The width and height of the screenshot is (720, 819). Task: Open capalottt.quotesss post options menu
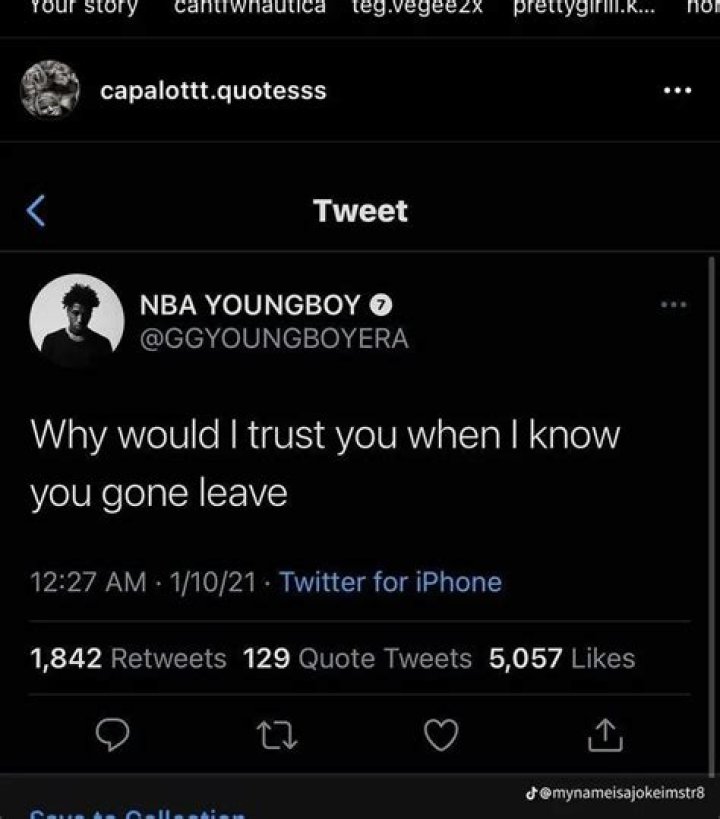(x=677, y=91)
